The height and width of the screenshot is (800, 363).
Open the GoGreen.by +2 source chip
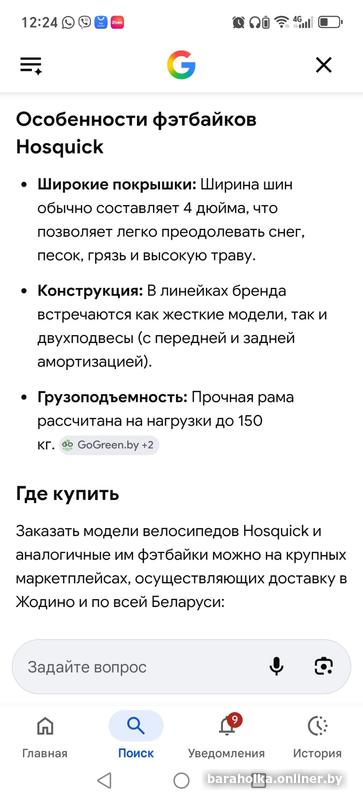109,445
